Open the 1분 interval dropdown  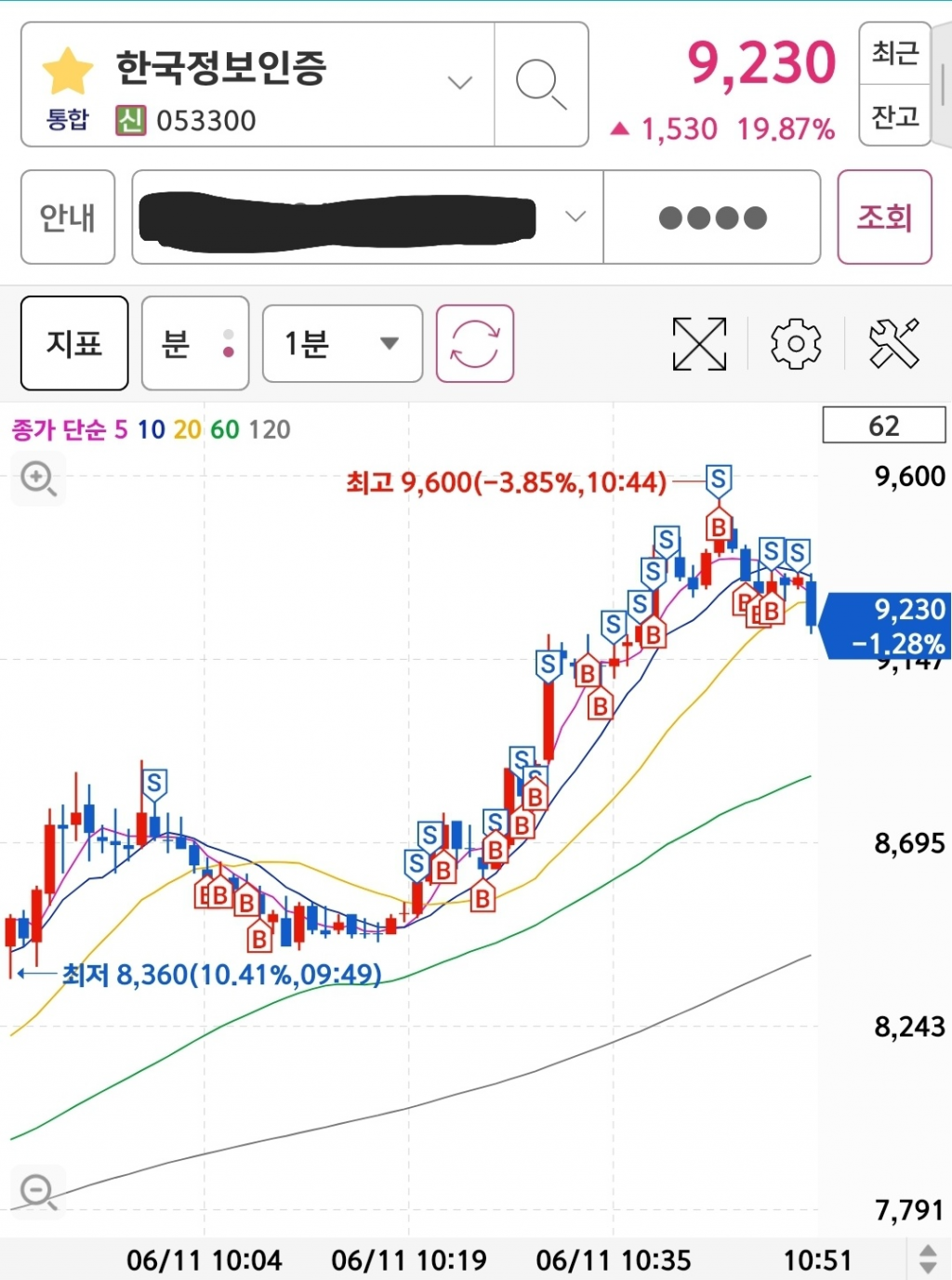(x=342, y=344)
